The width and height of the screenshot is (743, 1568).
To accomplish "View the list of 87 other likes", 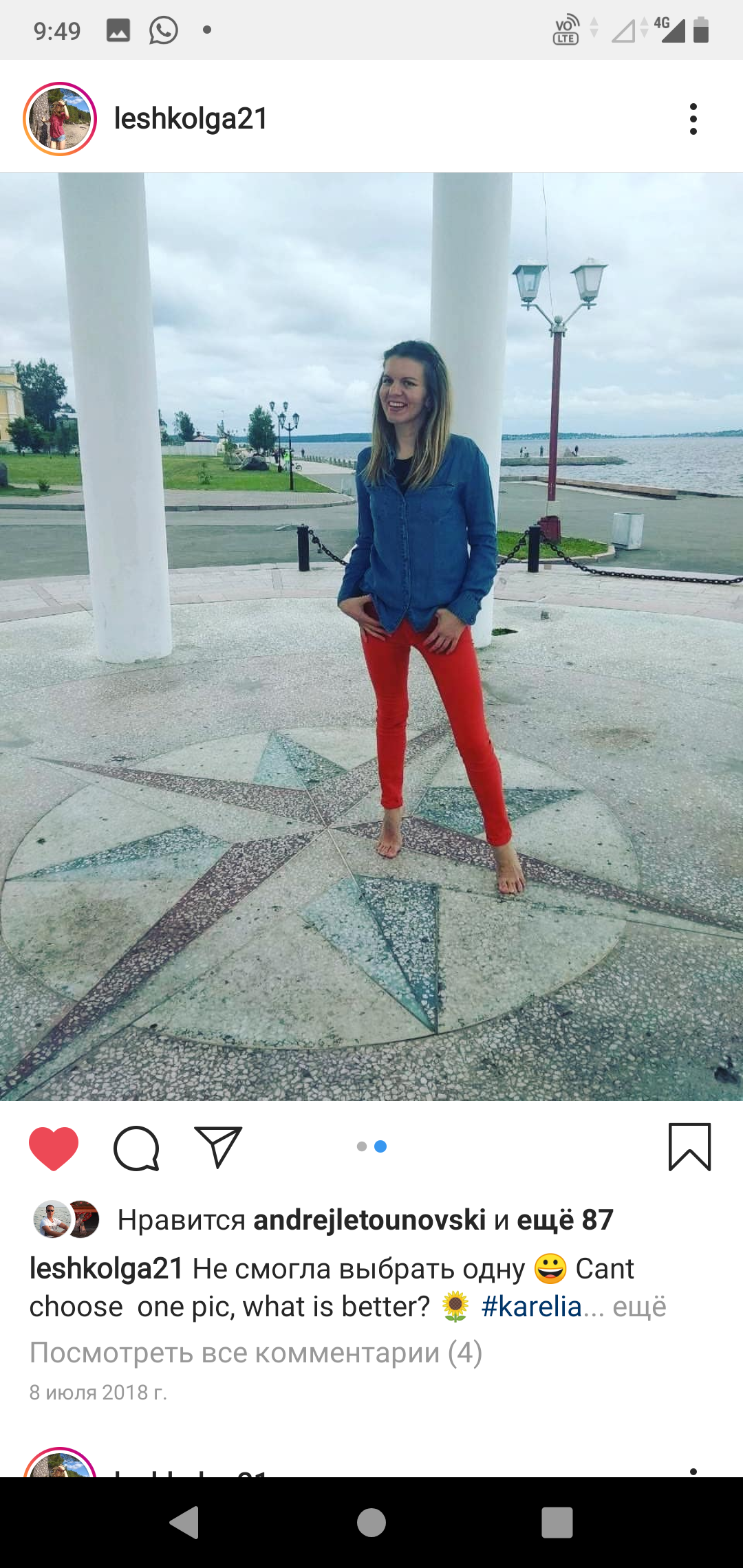I will tap(565, 1220).
